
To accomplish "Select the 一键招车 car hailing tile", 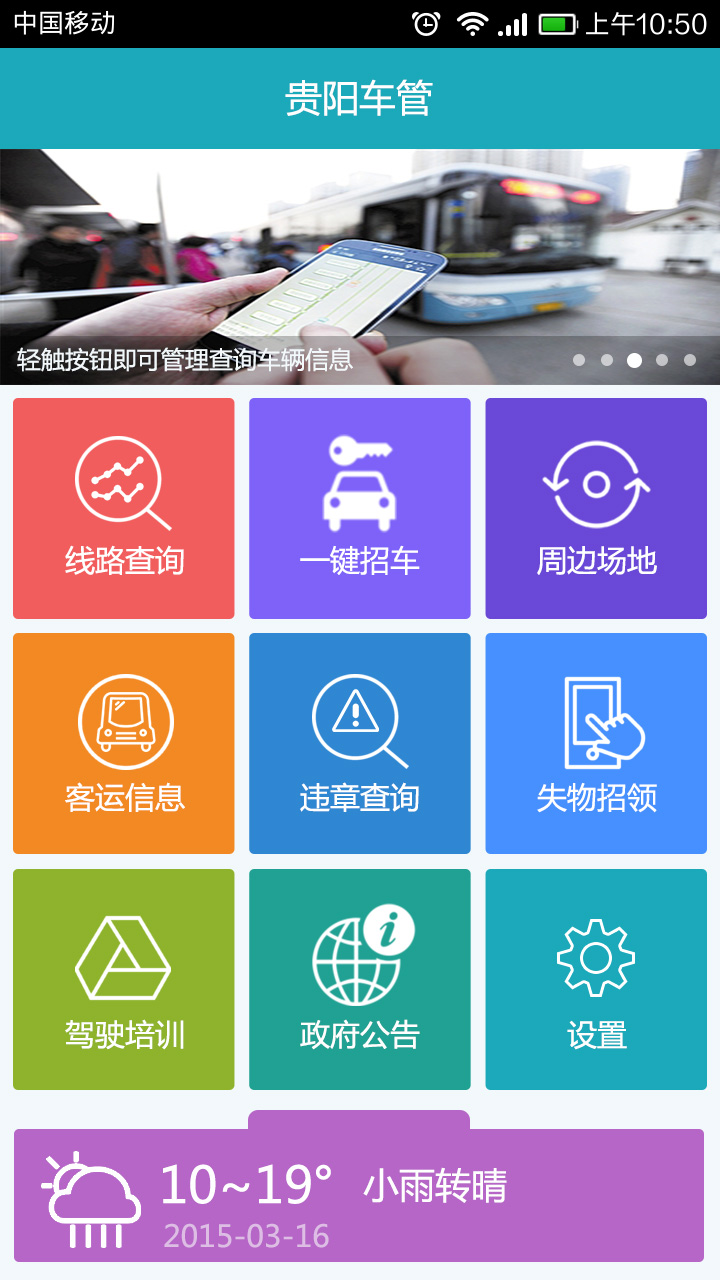I will click(x=360, y=509).
